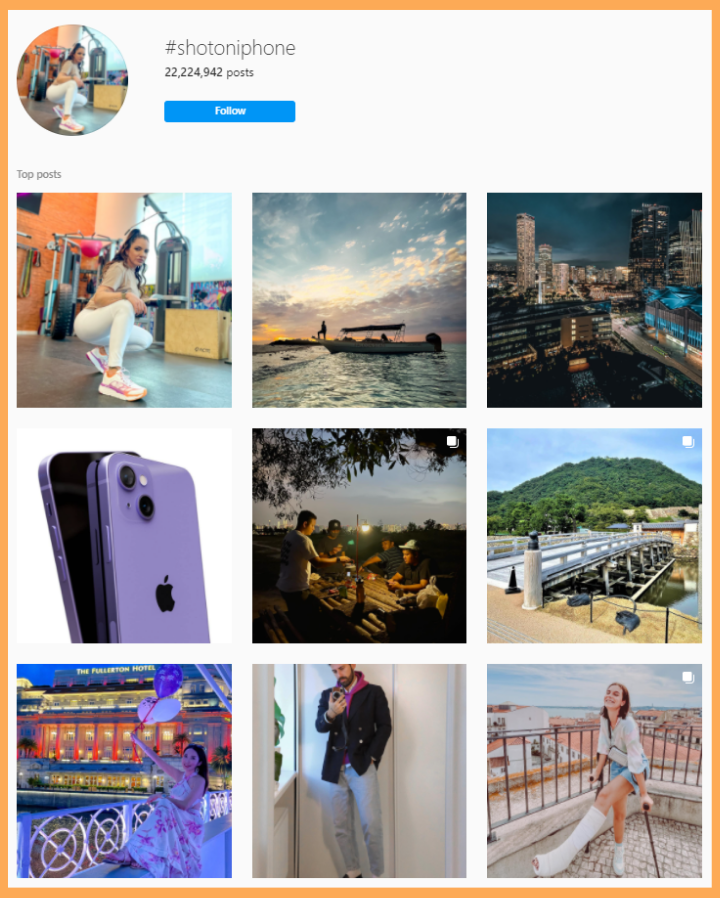Open the purple iPhone post
This screenshot has height=898, width=720.
(x=124, y=535)
